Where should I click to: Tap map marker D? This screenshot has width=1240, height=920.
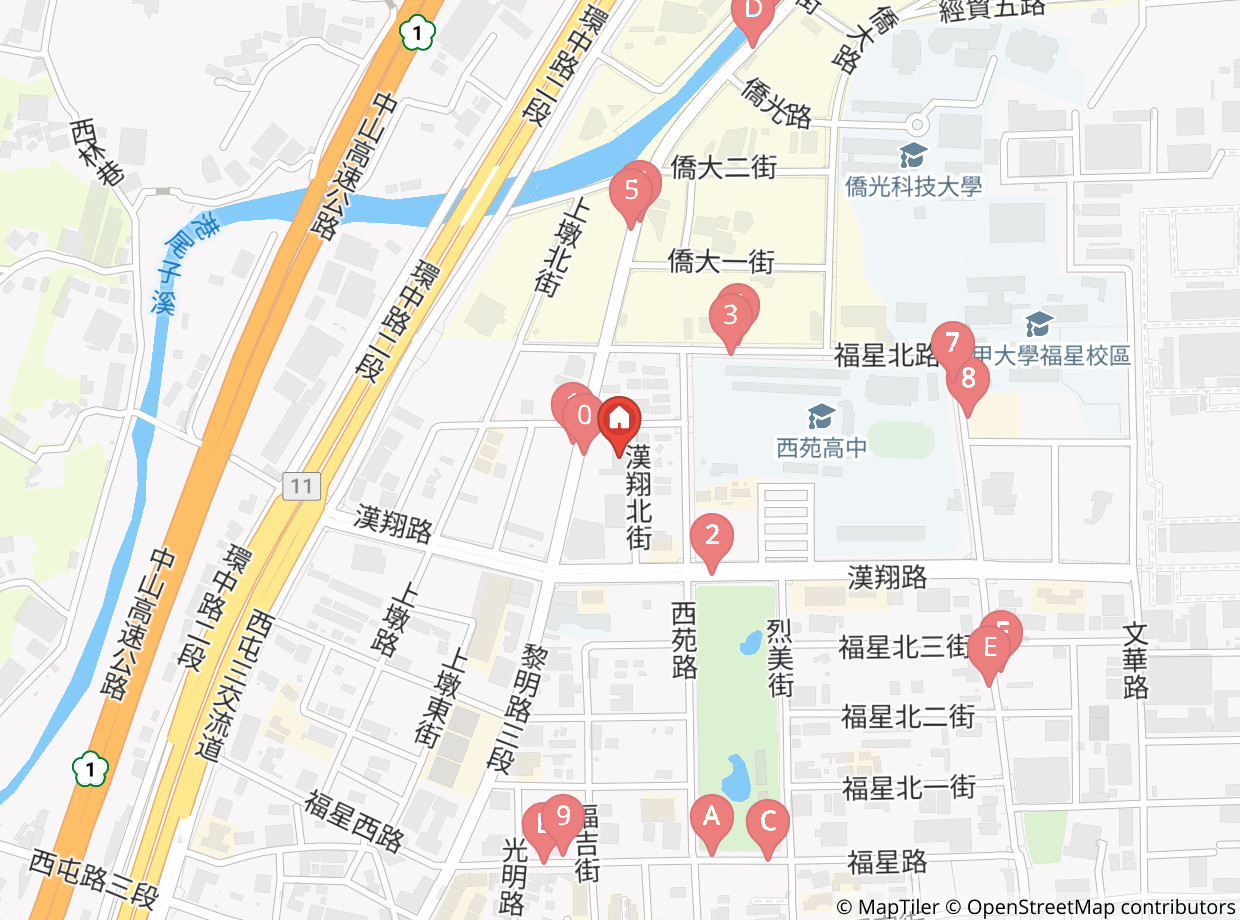tap(752, 13)
